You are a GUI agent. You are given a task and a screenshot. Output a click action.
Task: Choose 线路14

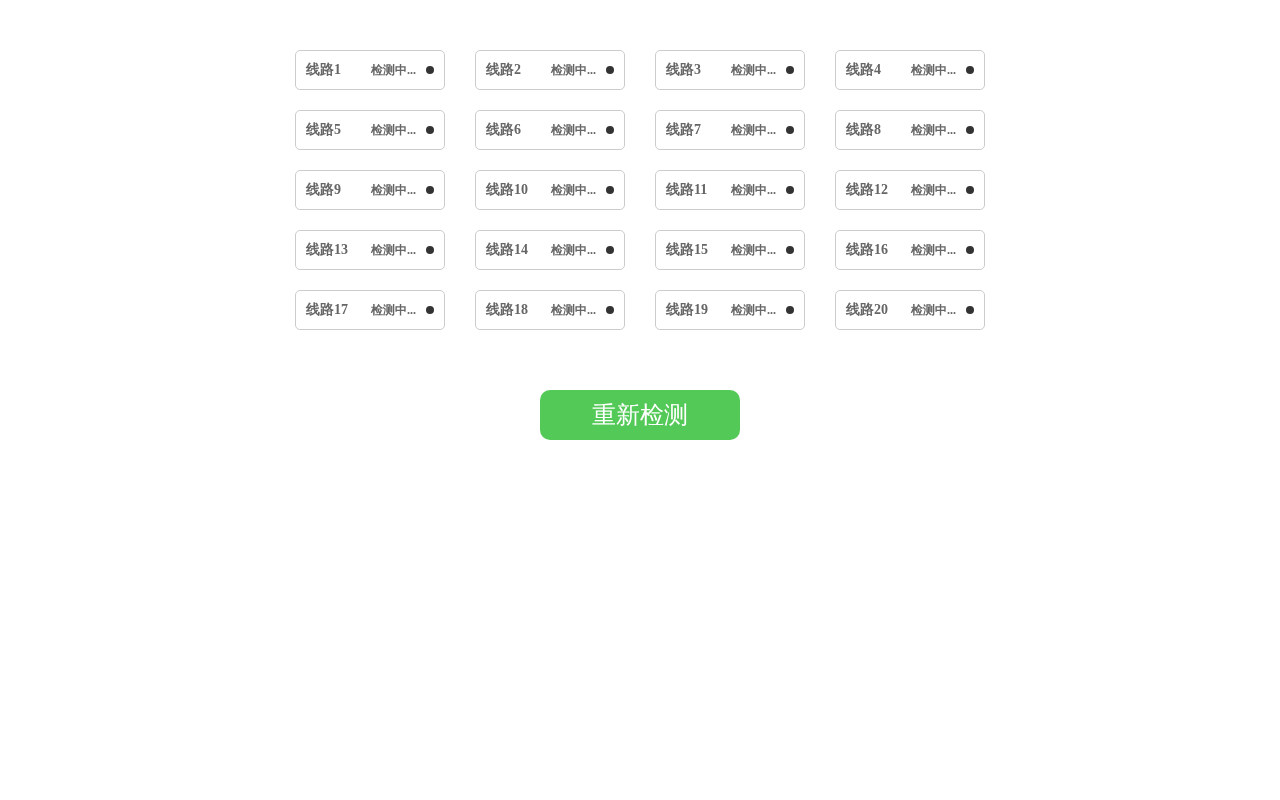550,250
